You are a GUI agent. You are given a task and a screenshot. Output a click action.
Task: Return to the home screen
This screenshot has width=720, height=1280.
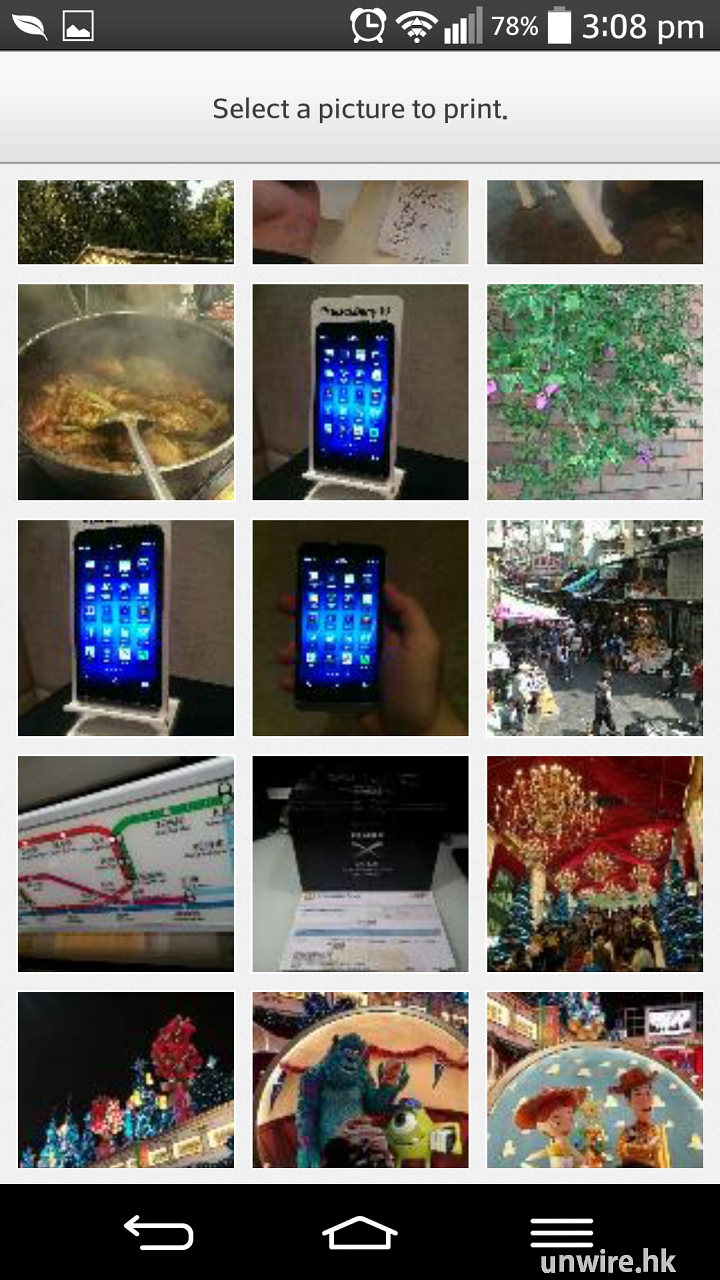coord(360,1232)
